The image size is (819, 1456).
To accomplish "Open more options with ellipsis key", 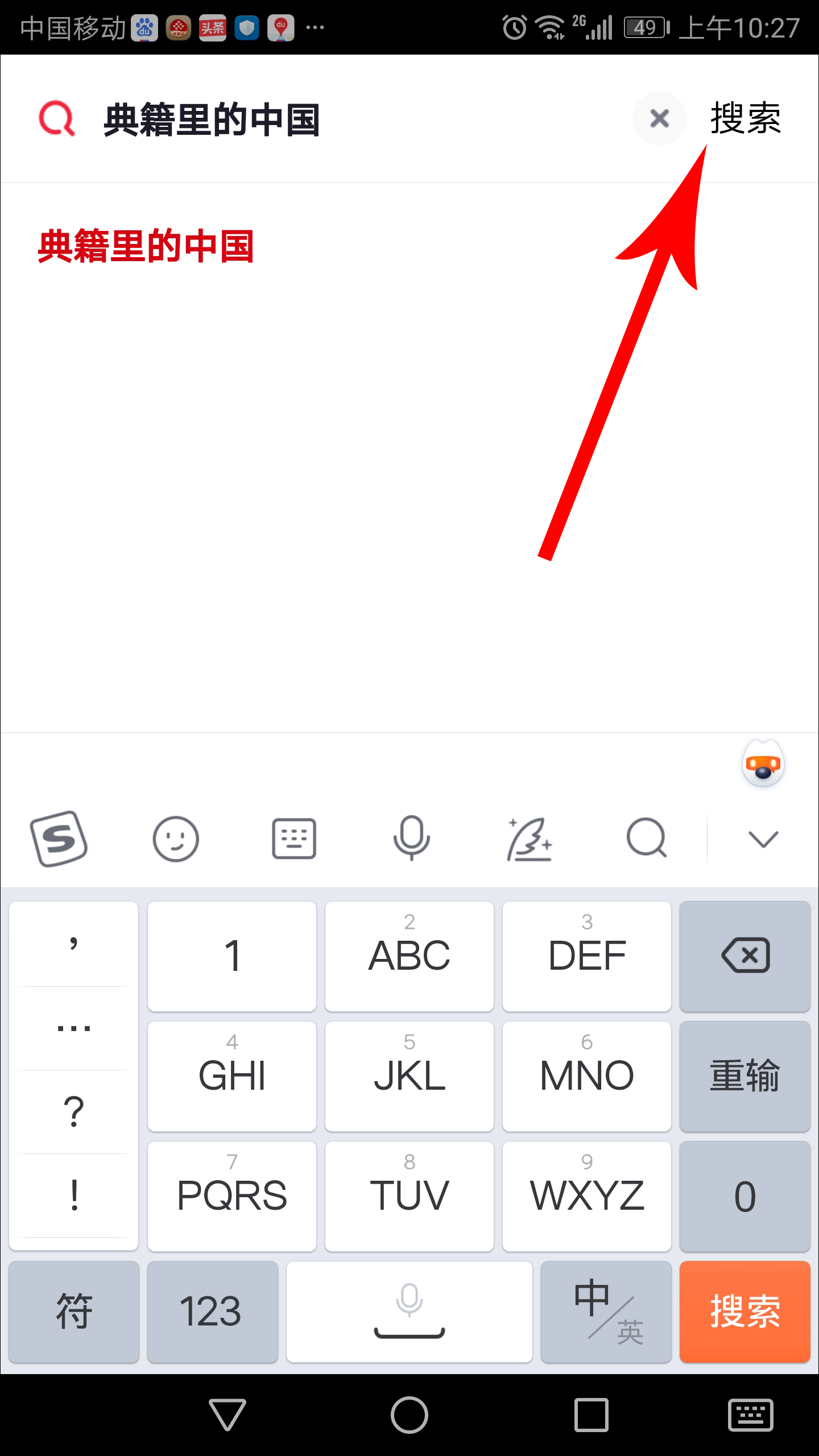I will coord(73,1027).
